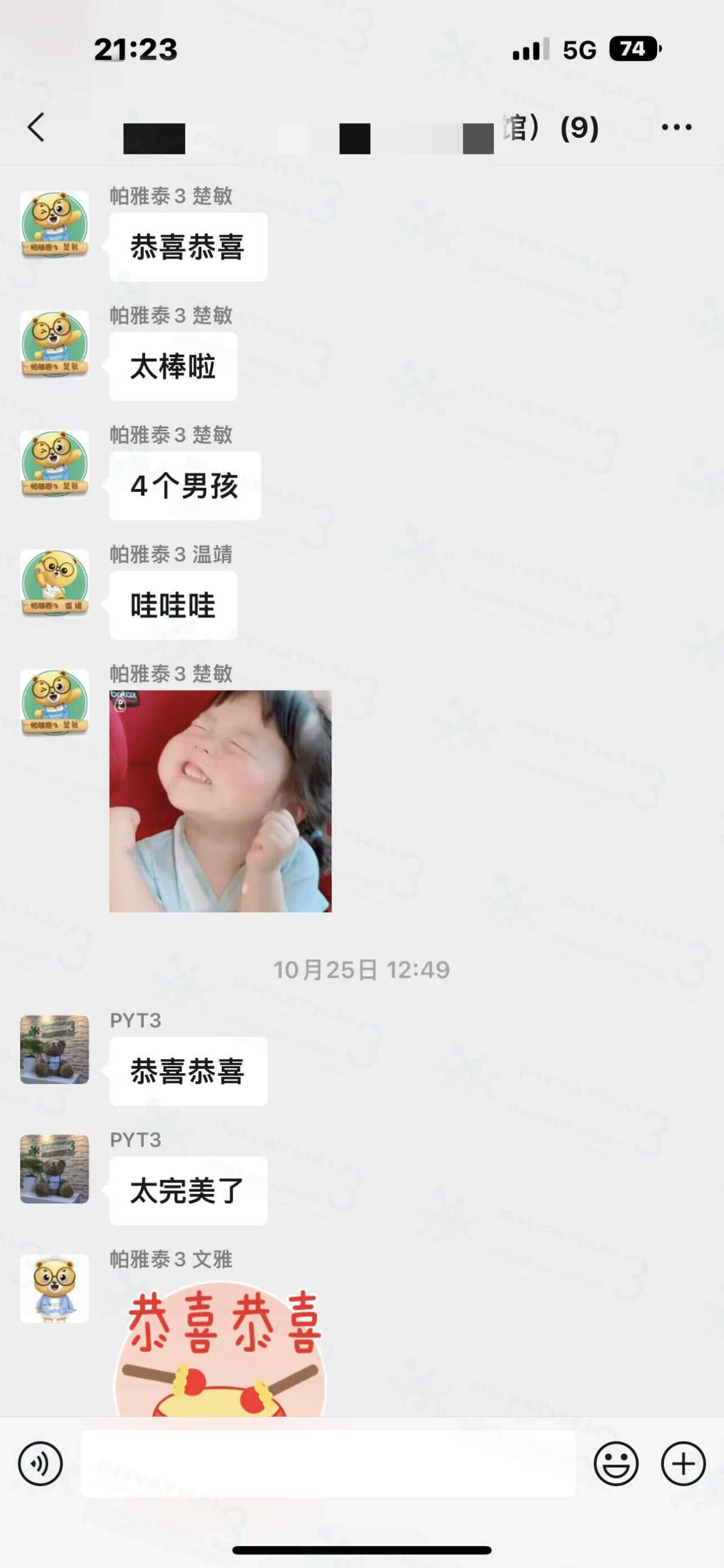Switch to voice message input
Screen dimensions: 724x1568
pos(40,1463)
